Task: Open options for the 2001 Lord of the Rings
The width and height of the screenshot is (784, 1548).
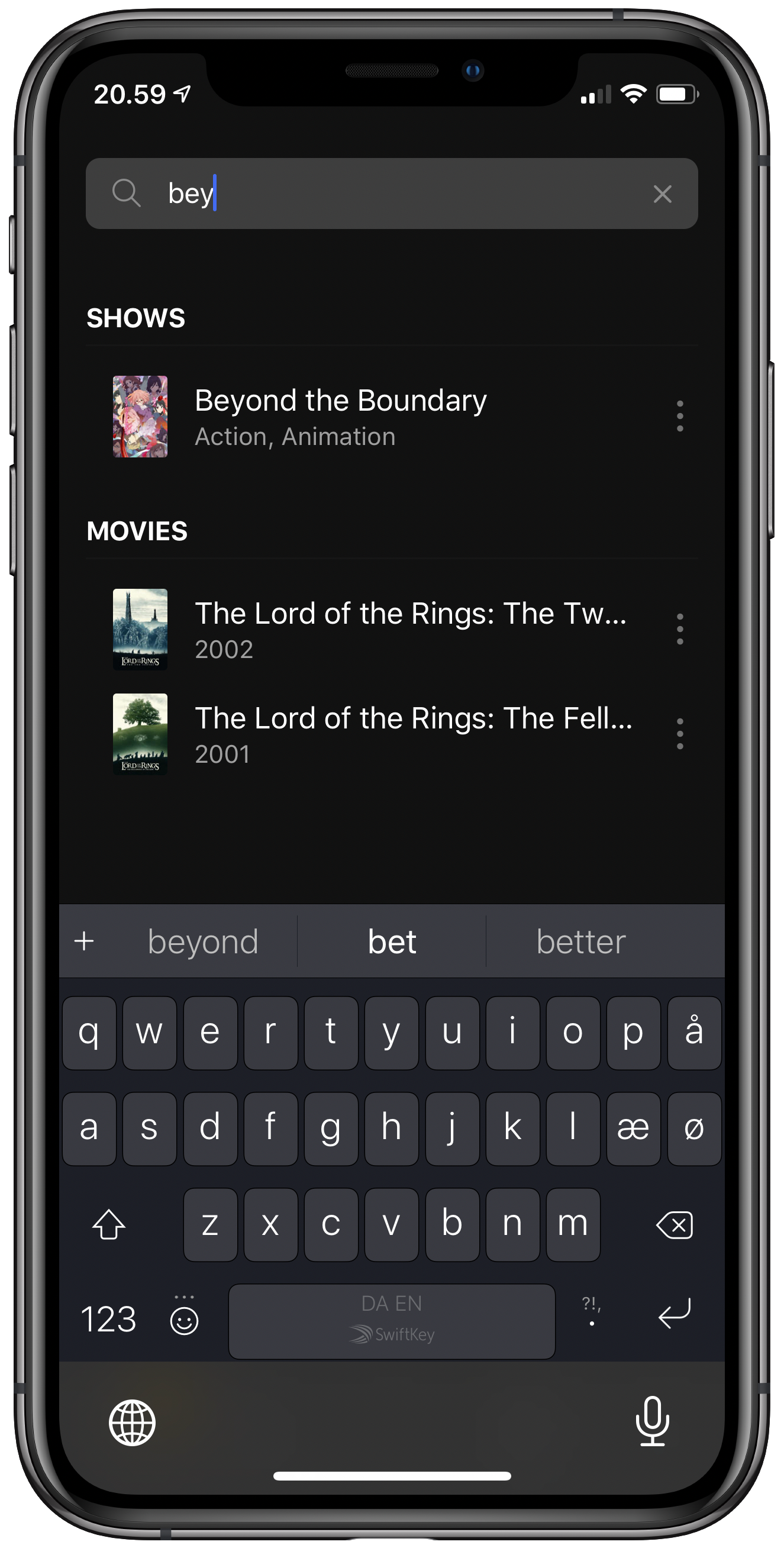Action: tap(679, 734)
